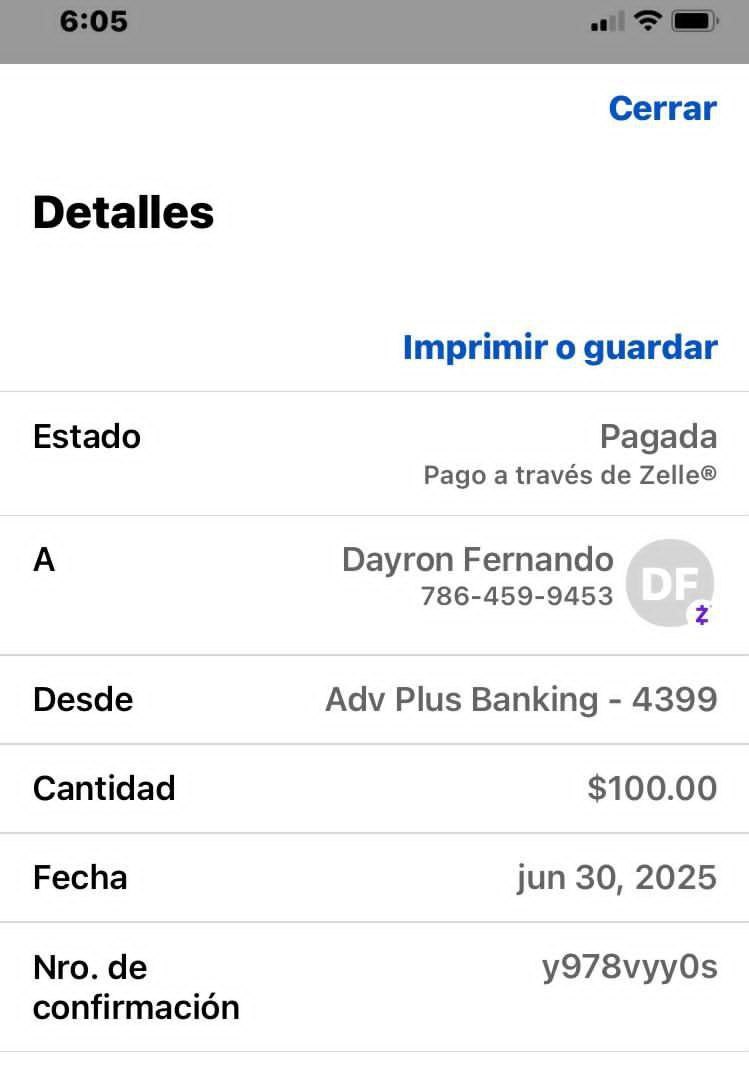Close the Detalles screen with Cerrar
Image resolution: width=749 pixels, height=1083 pixels.
tap(662, 108)
